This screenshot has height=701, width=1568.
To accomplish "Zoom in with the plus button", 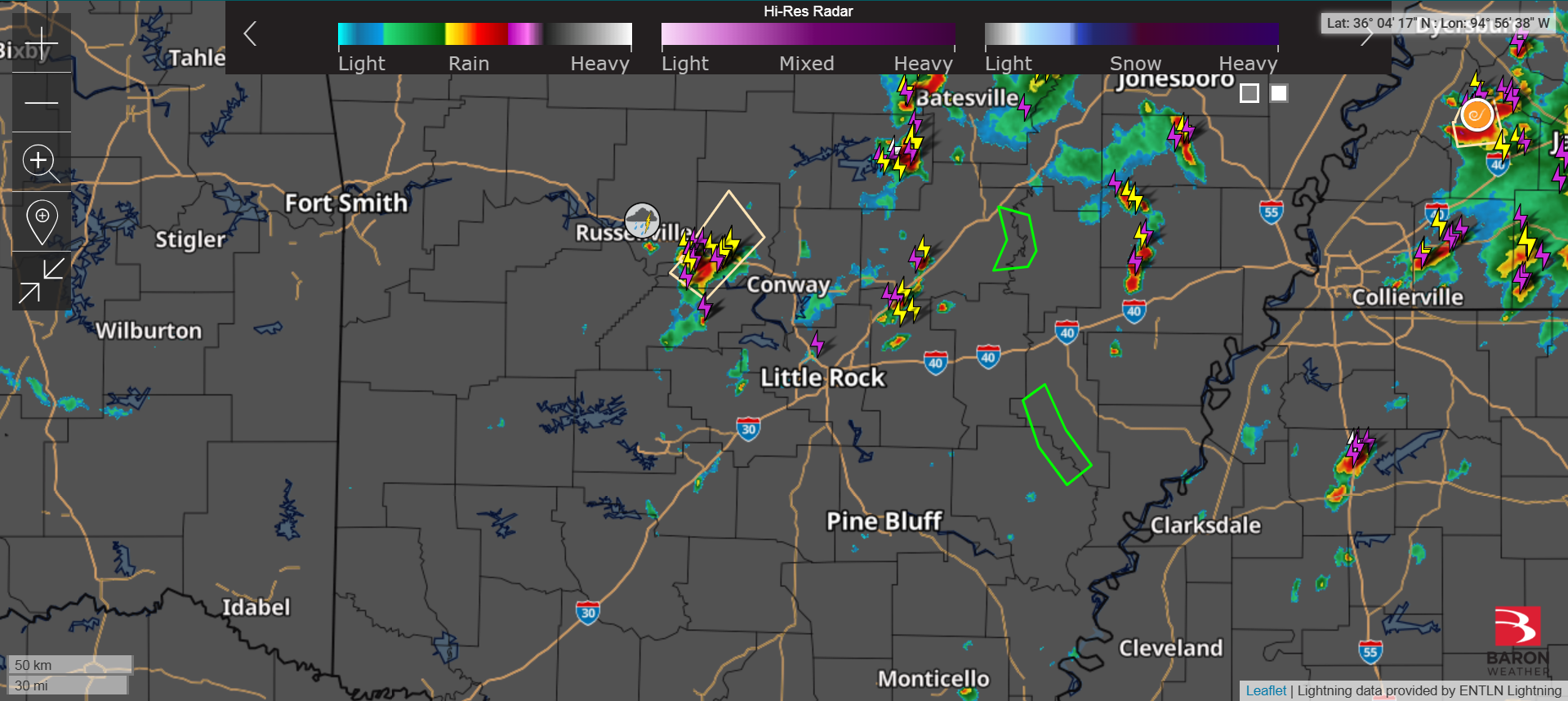I will coord(42,42).
